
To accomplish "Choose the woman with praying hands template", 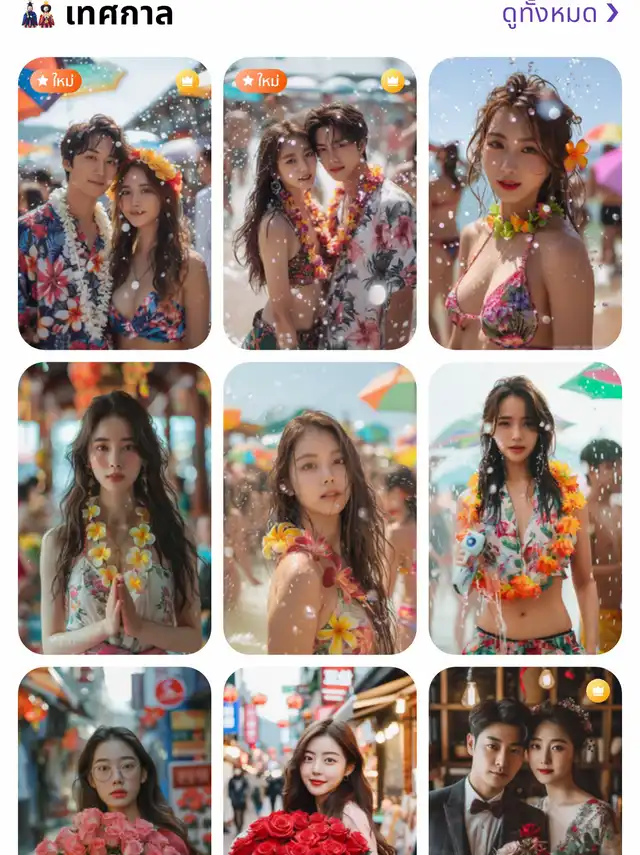I will pyautogui.click(x=114, y=508).
